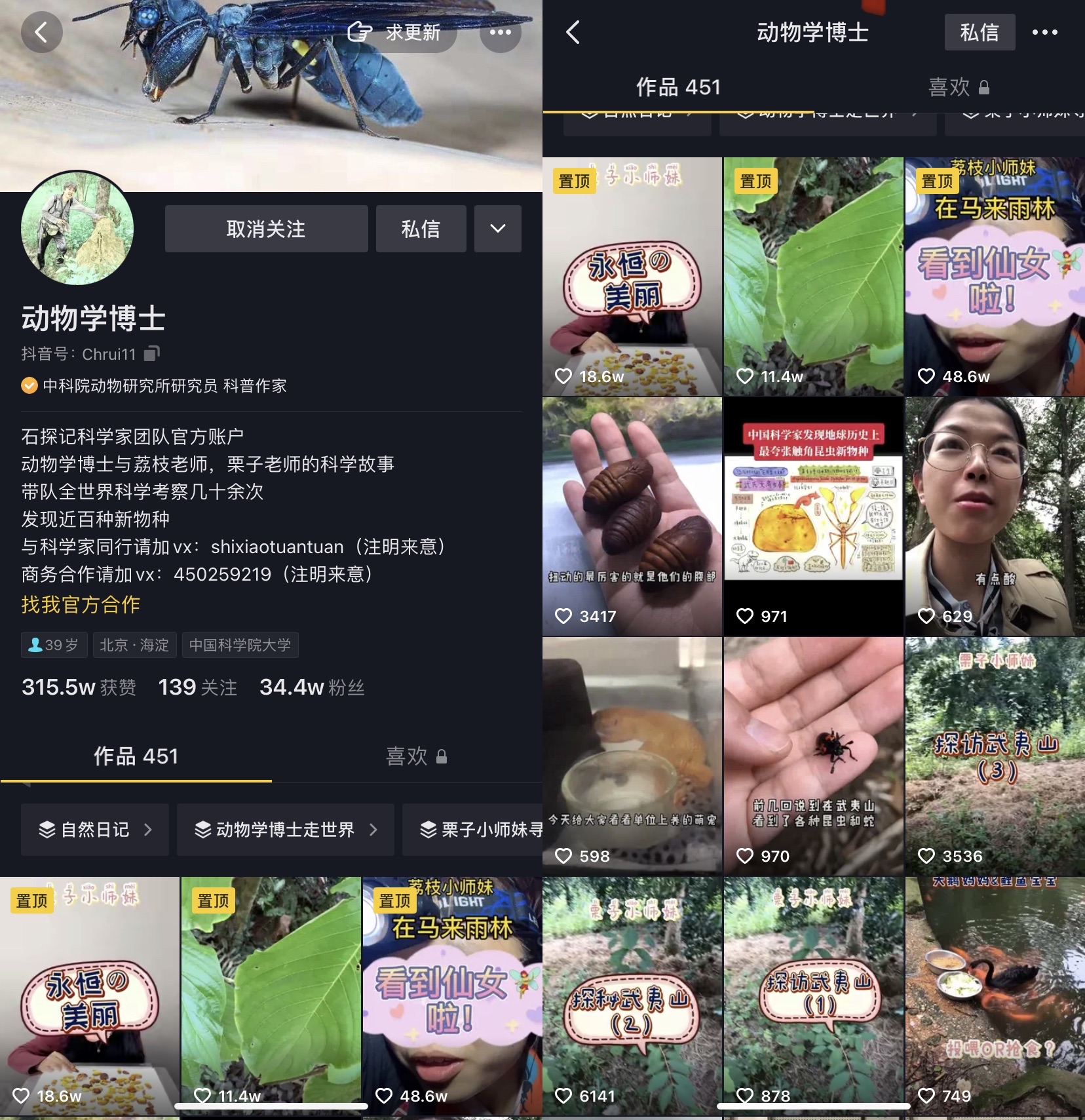
Task: Open the 34.4w 粉丝 followers list
Action: click(x=311, y=687)
